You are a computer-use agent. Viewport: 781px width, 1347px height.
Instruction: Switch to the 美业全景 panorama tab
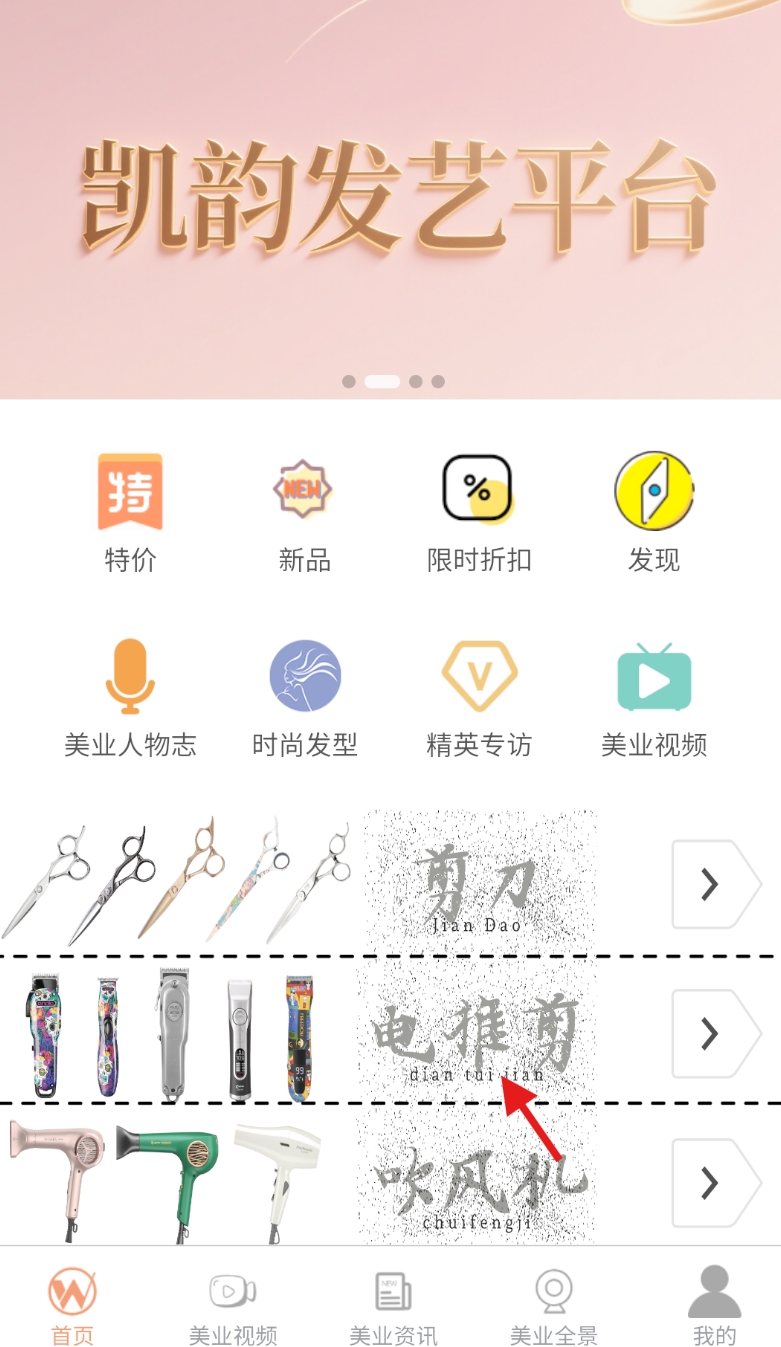tap(553, 1305)
